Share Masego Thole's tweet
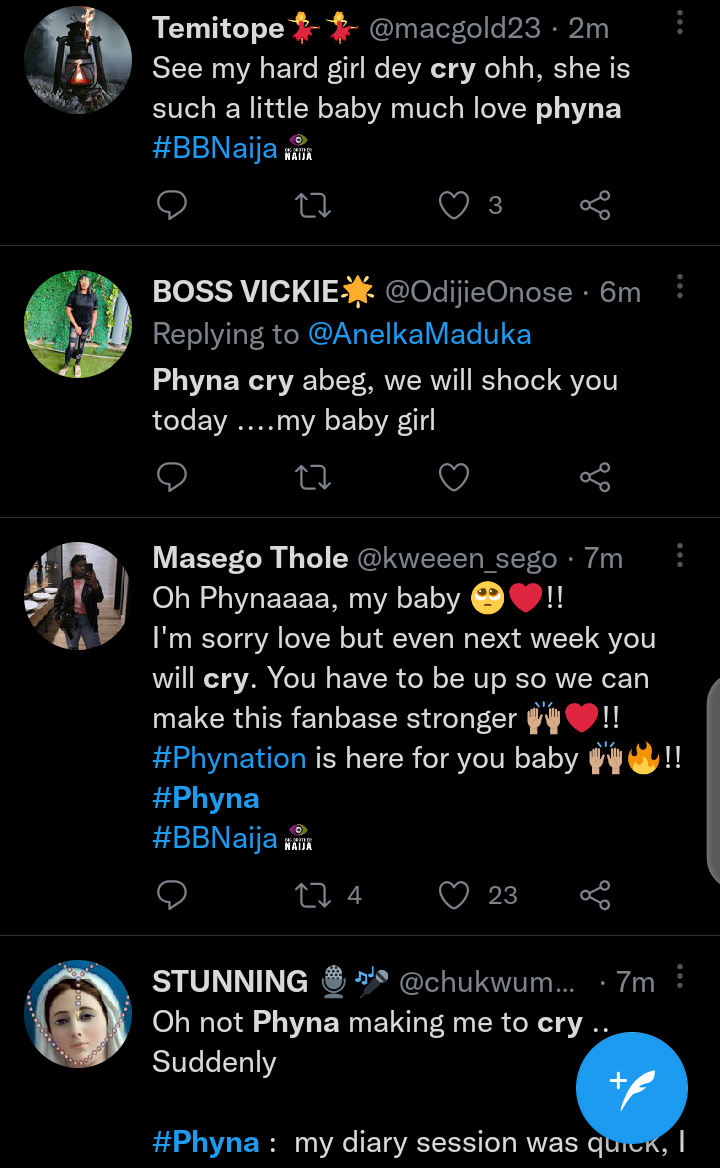Viewport: 720px width, 1168px height. coord(595,895)
